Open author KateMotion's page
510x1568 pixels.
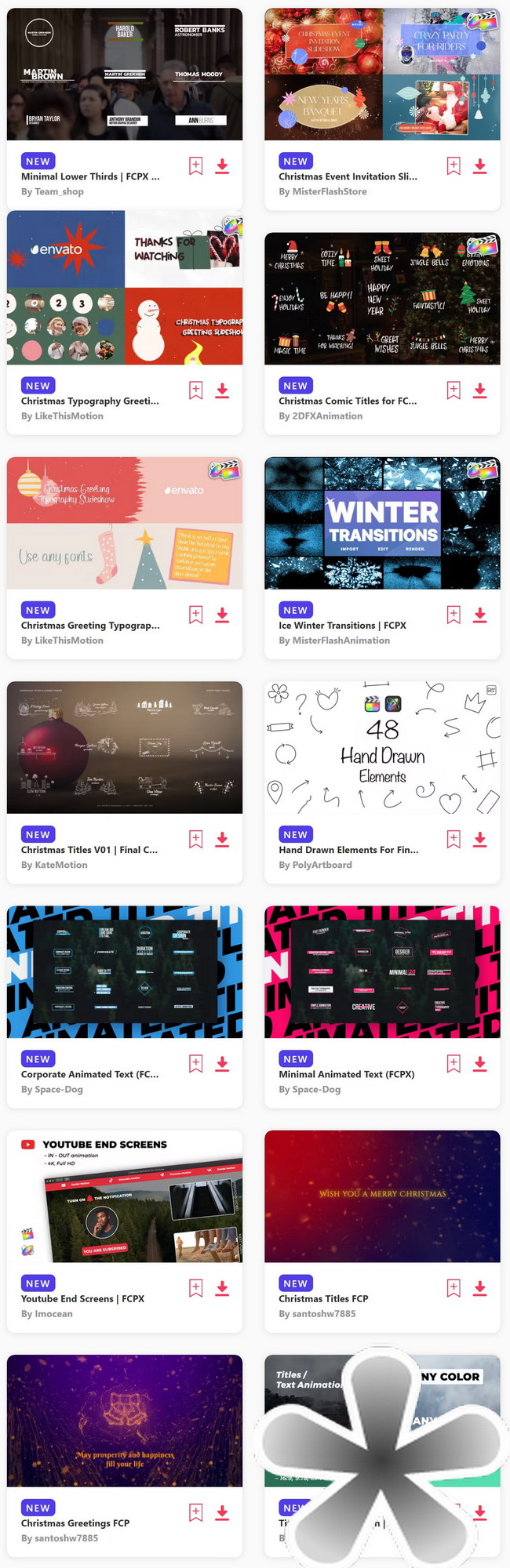click(x=54, y=865)
